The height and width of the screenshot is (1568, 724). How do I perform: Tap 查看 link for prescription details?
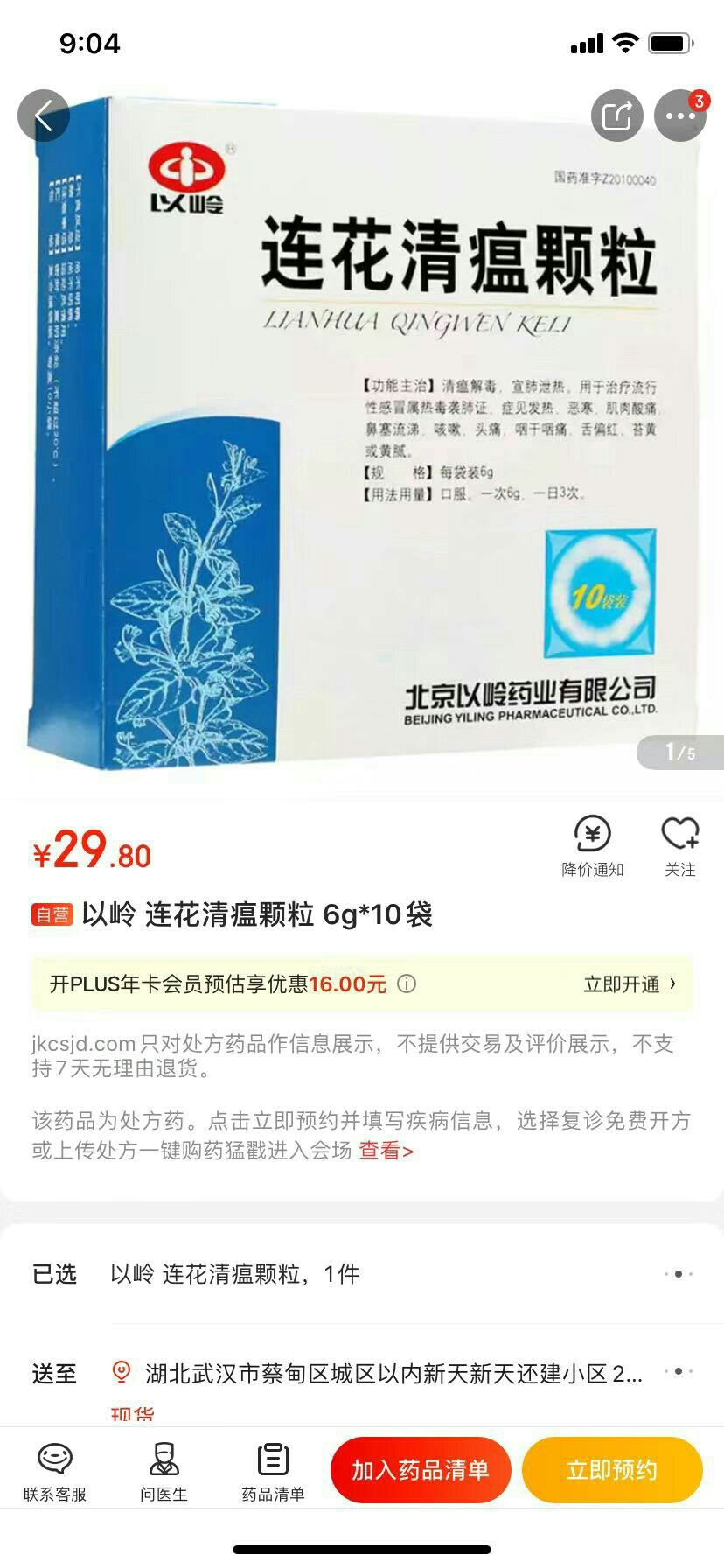point(386,1150)
